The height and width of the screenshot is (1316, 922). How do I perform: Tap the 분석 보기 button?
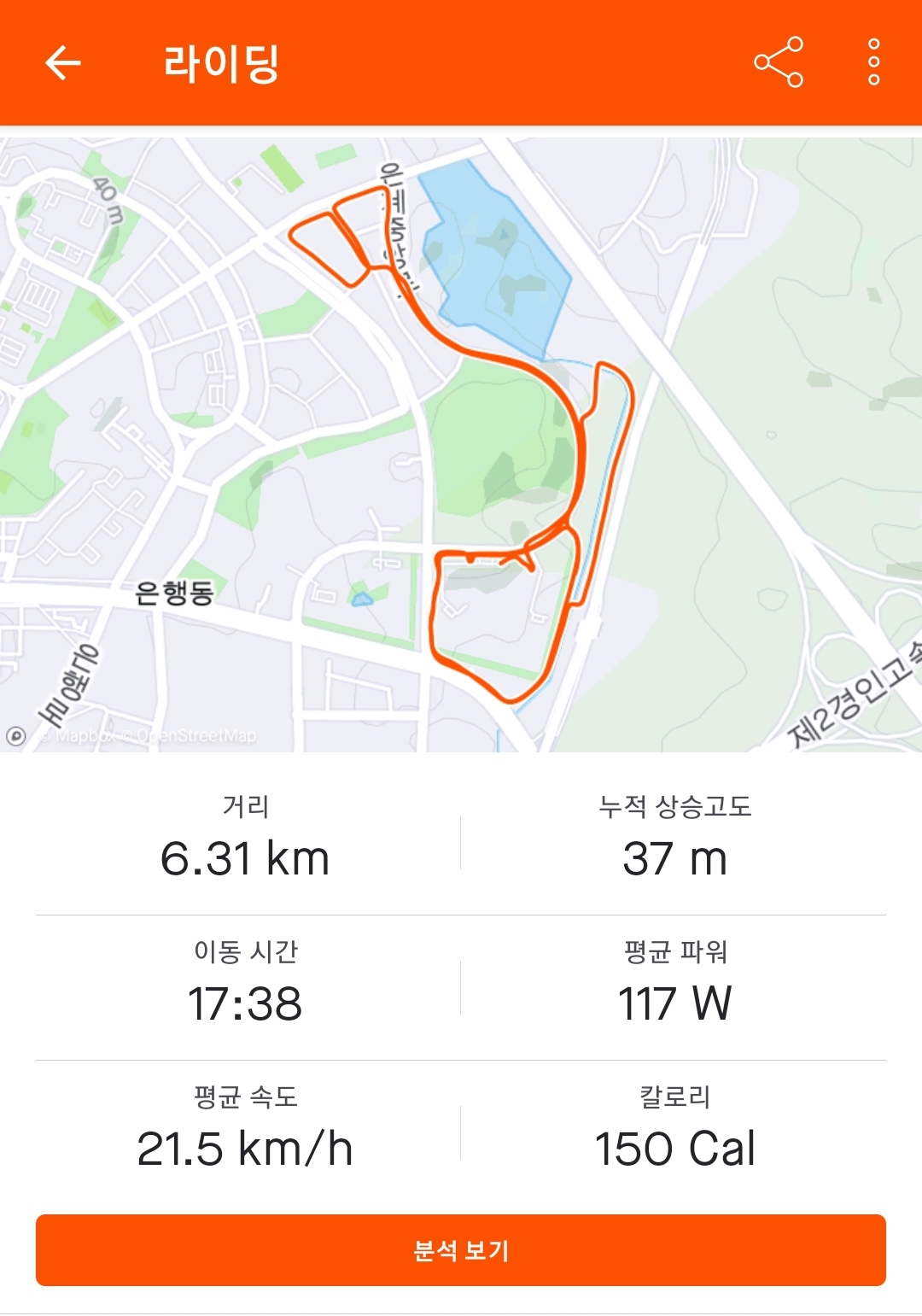click(461, 1249)
